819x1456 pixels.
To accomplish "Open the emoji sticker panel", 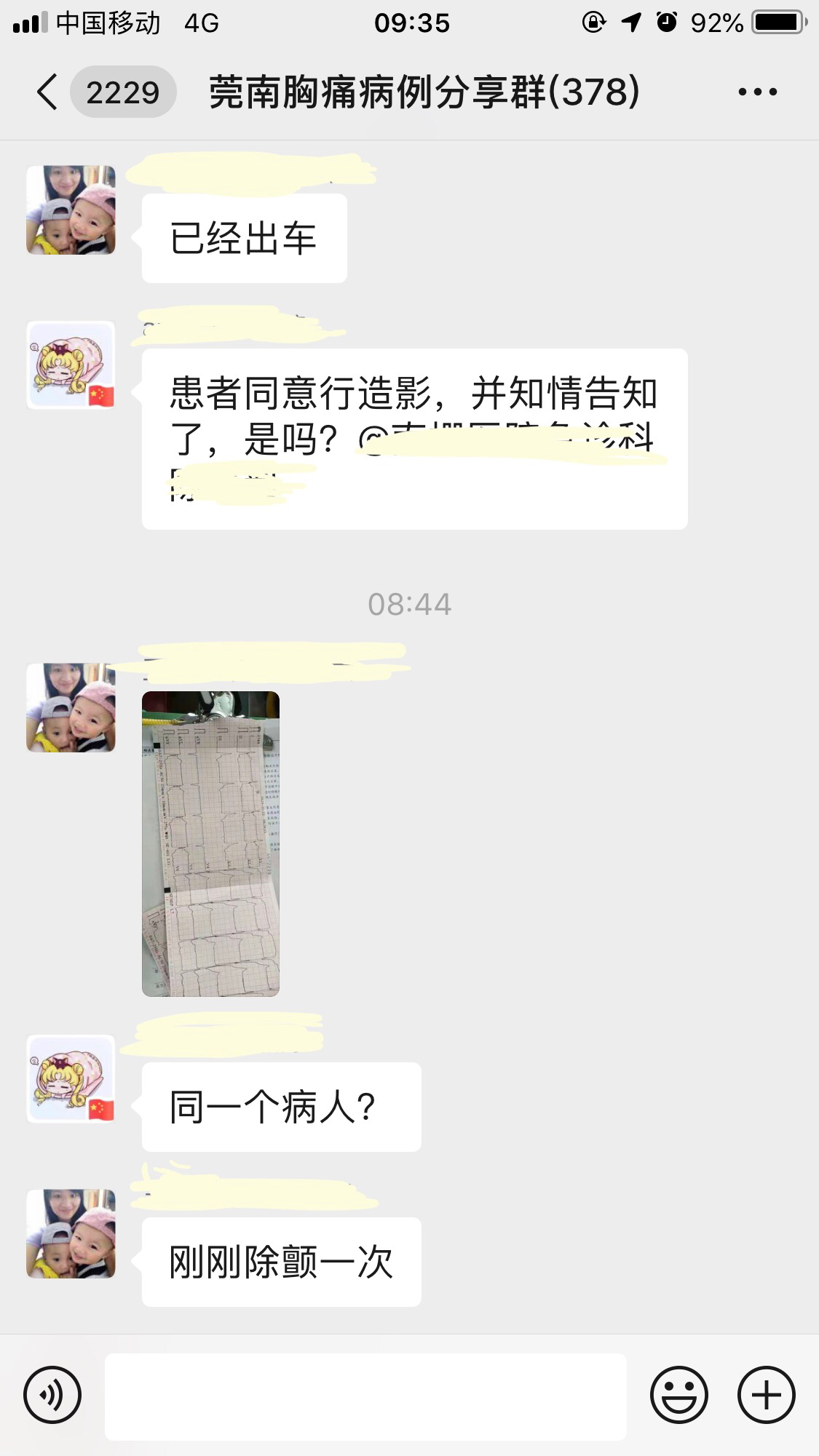I will 678,1395.
